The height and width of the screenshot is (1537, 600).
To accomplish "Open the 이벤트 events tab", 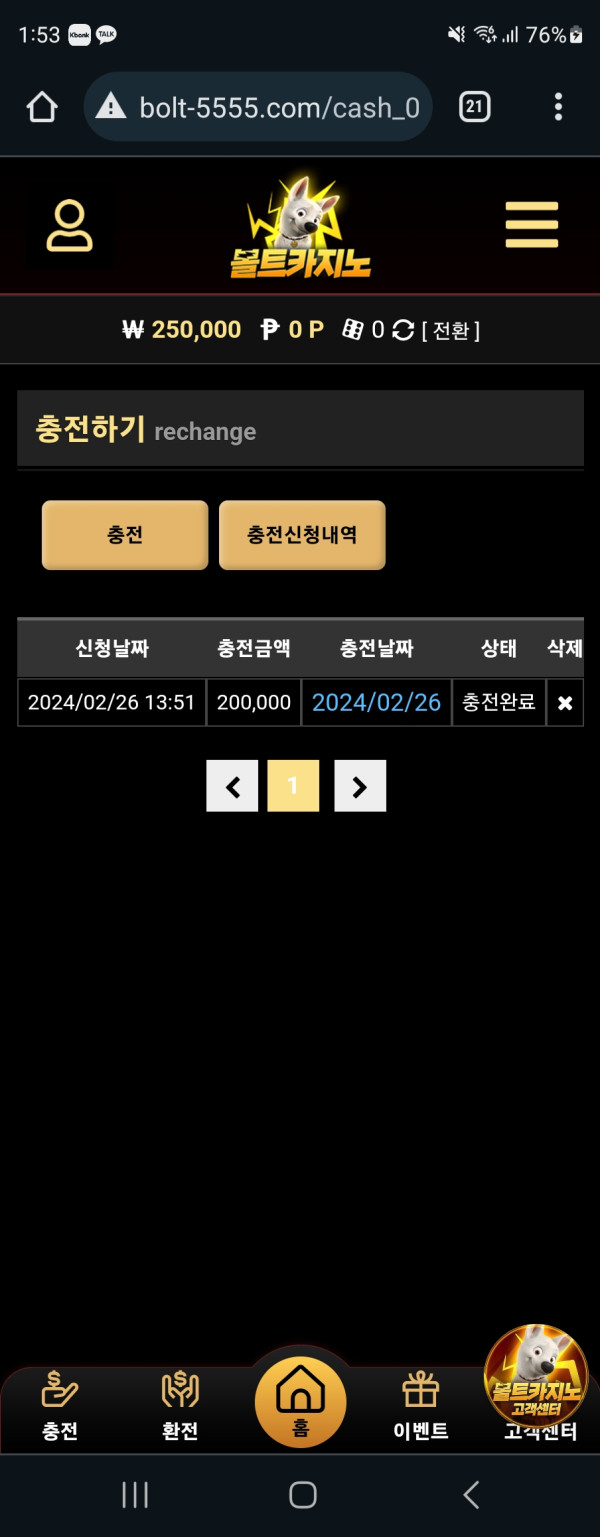I will tap(420, 1406).
